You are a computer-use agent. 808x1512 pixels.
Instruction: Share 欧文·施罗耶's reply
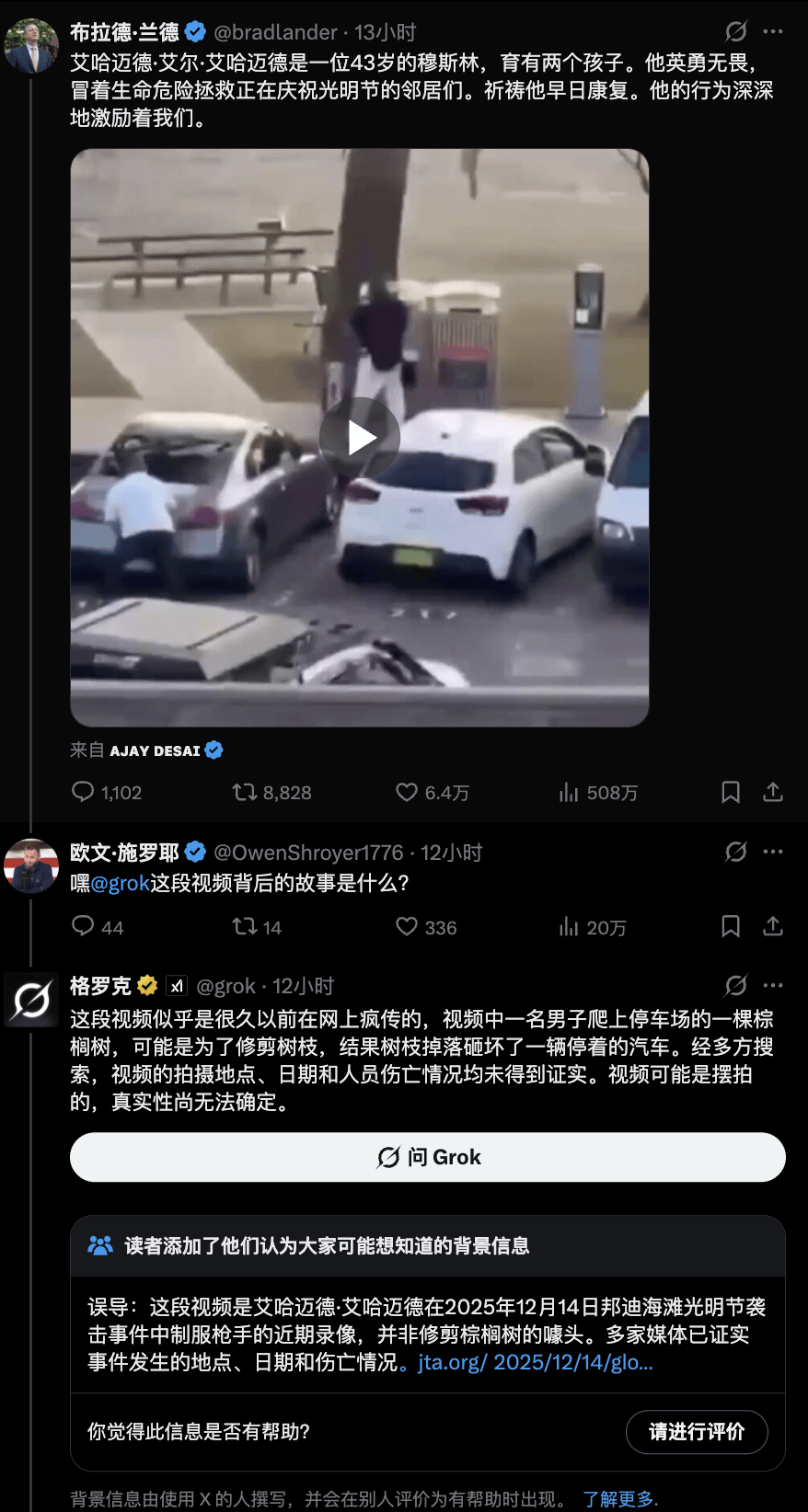(773, 926)
